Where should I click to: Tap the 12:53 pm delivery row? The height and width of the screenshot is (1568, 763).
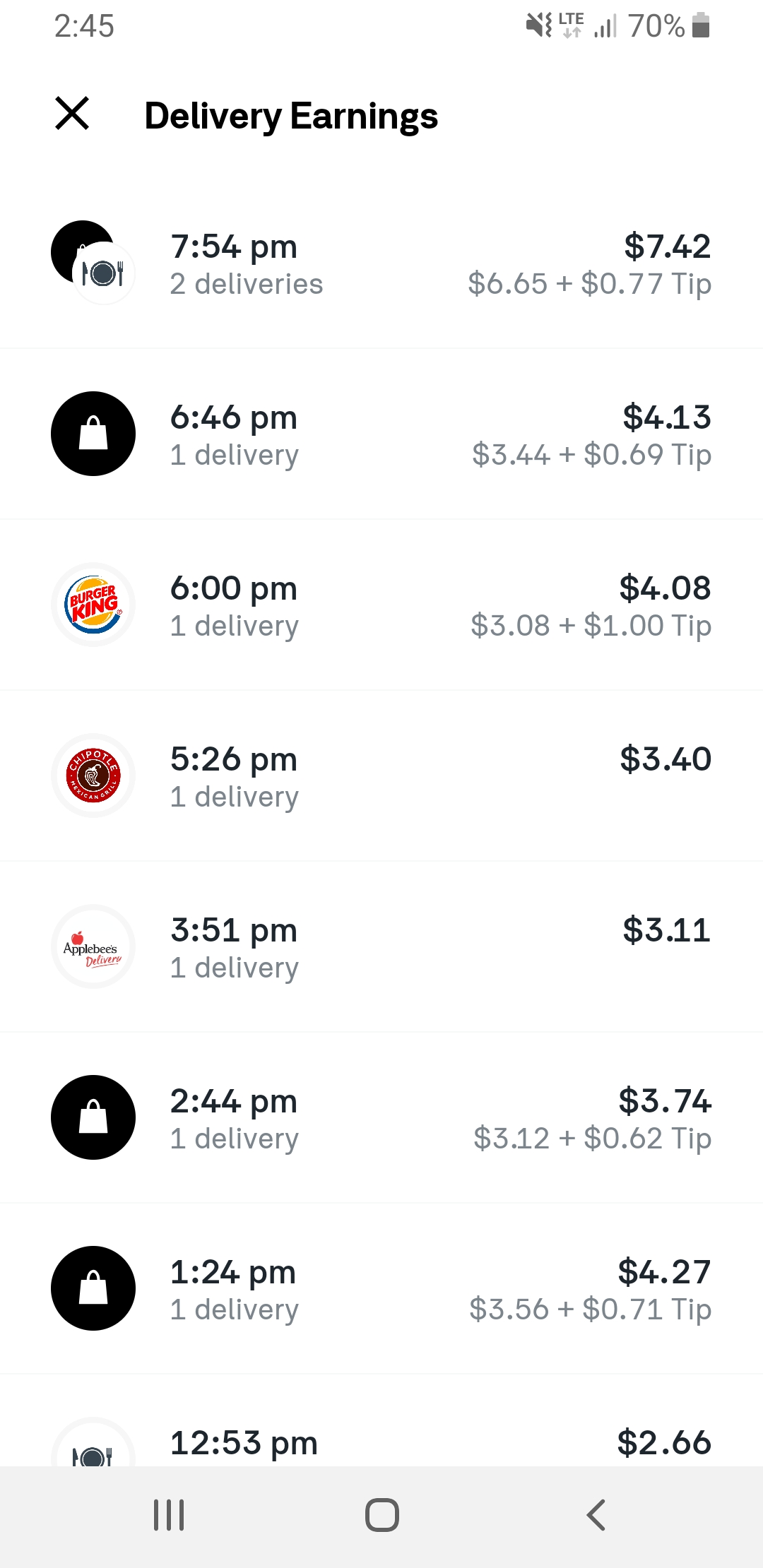pos(381,1442)
